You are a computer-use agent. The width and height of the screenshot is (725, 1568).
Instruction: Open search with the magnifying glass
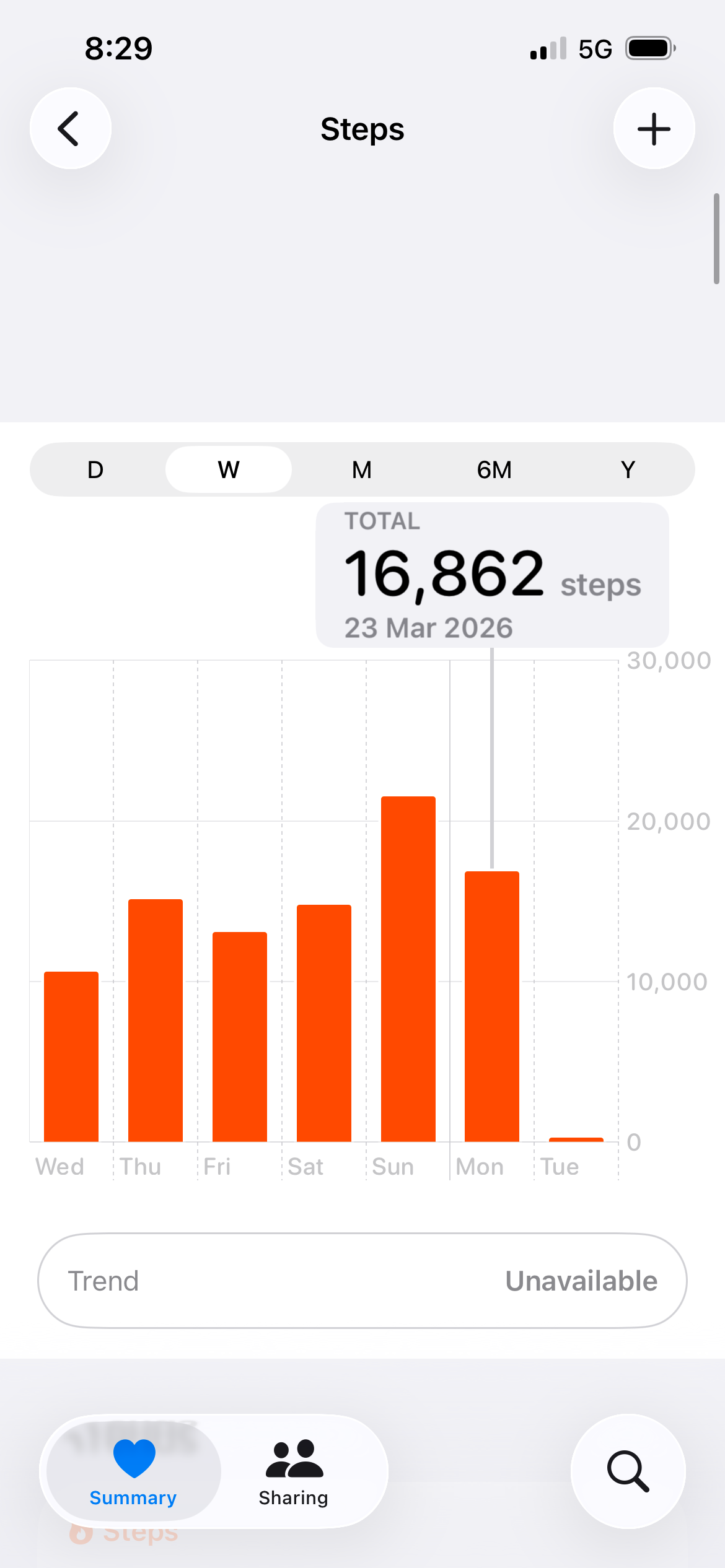point(628,1471)
